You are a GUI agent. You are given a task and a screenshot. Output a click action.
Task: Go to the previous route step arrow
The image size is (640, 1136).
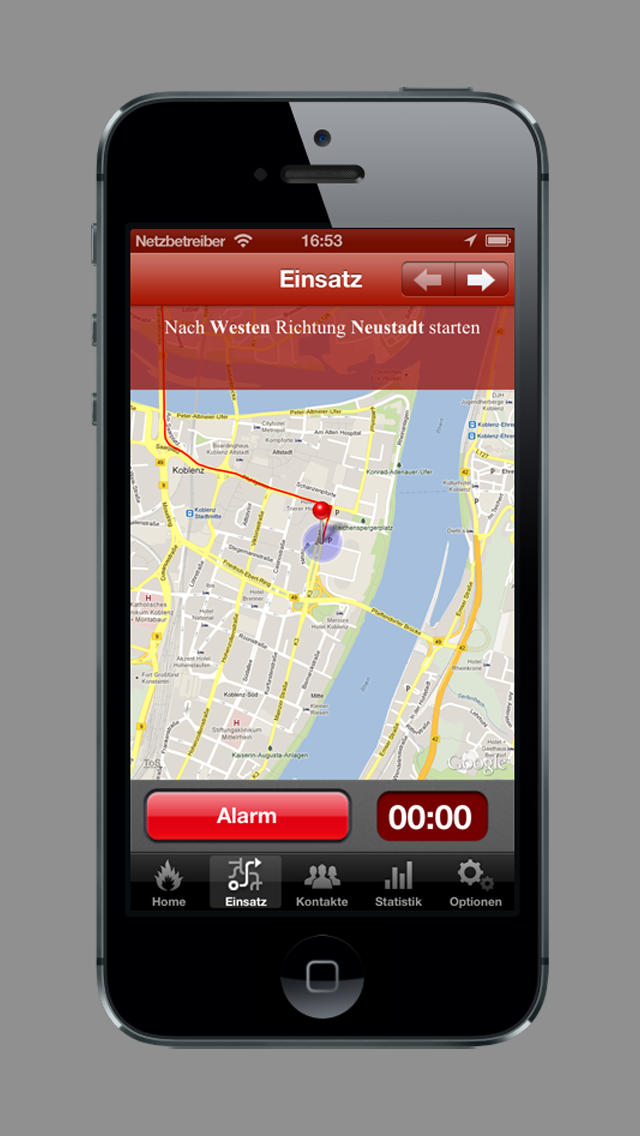point(428,280)
